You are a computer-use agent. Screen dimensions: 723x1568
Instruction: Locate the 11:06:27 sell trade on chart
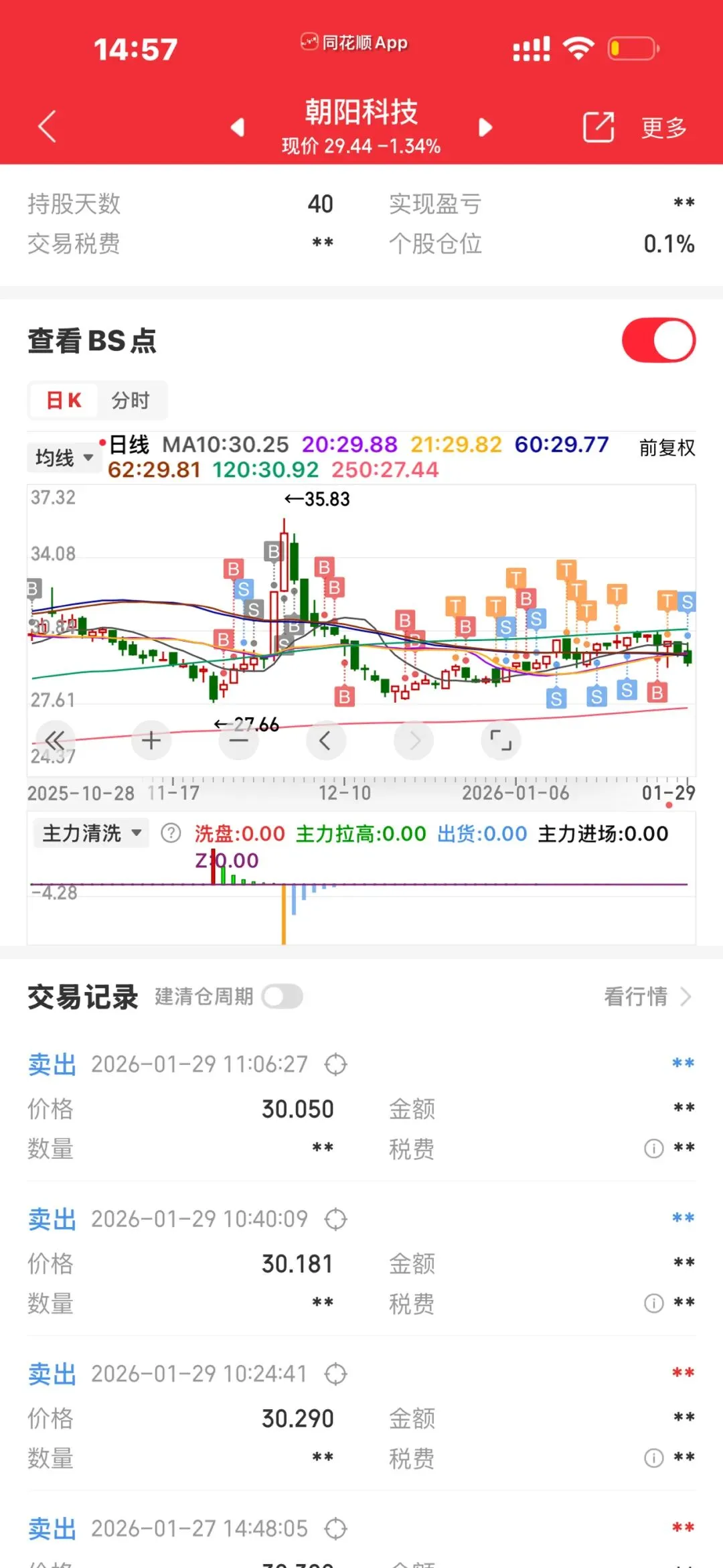[x=335, y=1064]
